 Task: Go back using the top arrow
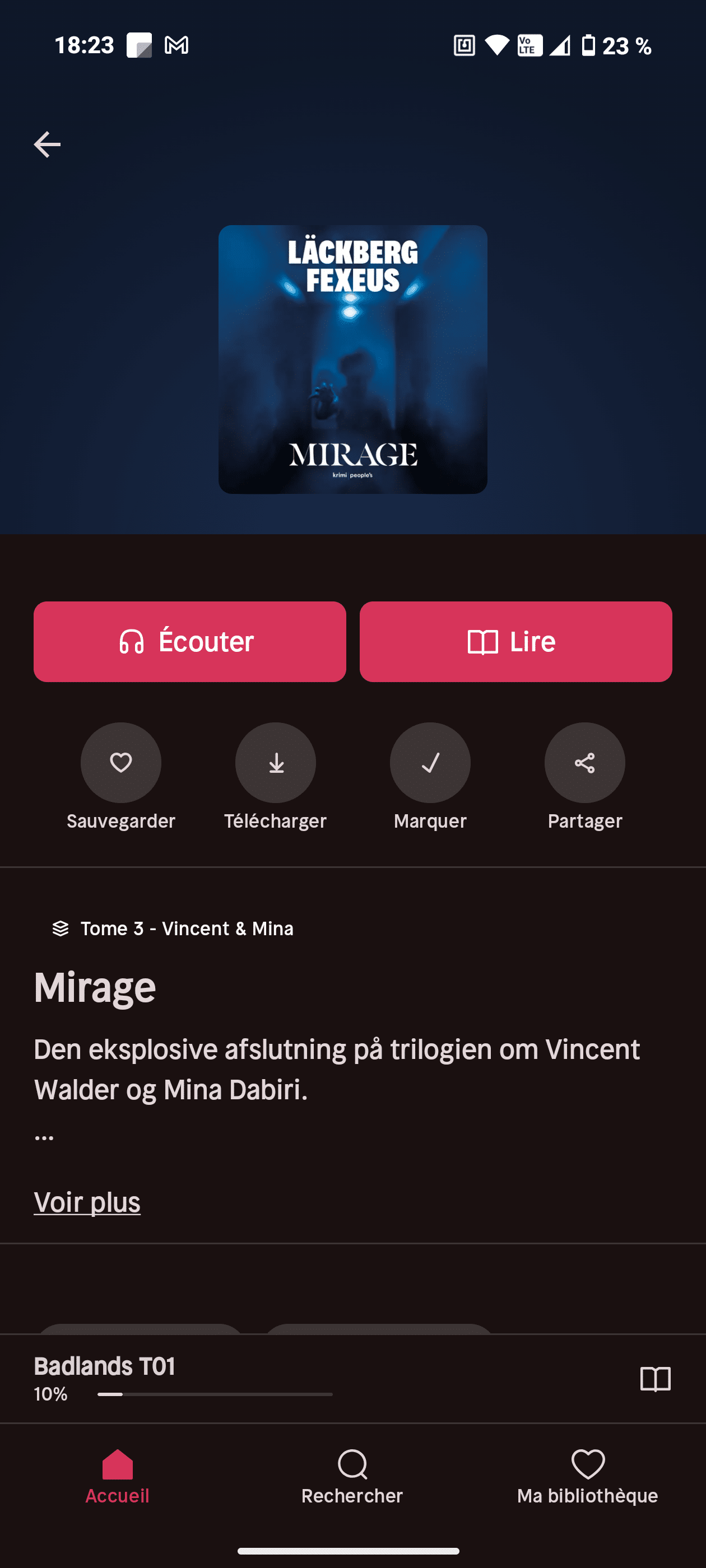pos(47,144)
